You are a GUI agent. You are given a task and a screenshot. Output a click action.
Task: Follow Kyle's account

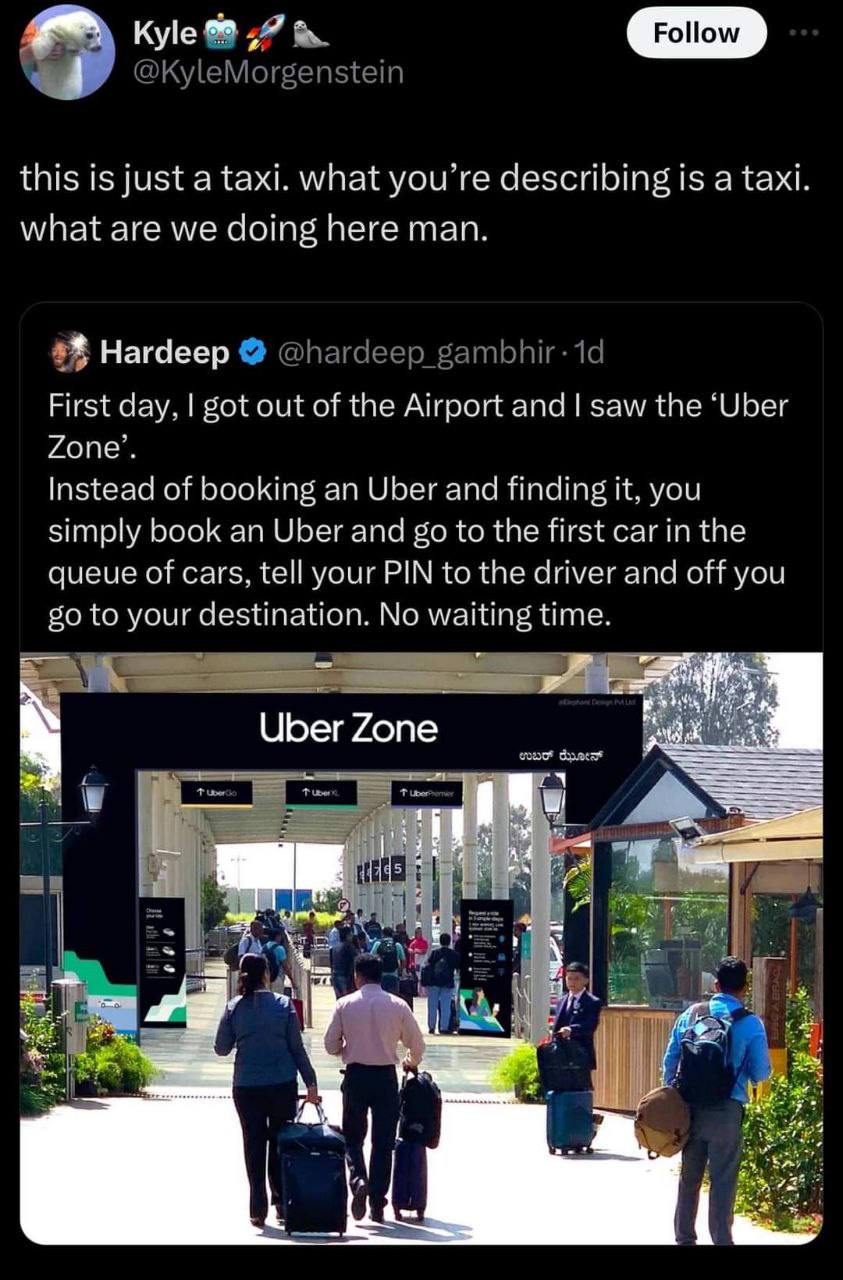(x=696, y=33)
